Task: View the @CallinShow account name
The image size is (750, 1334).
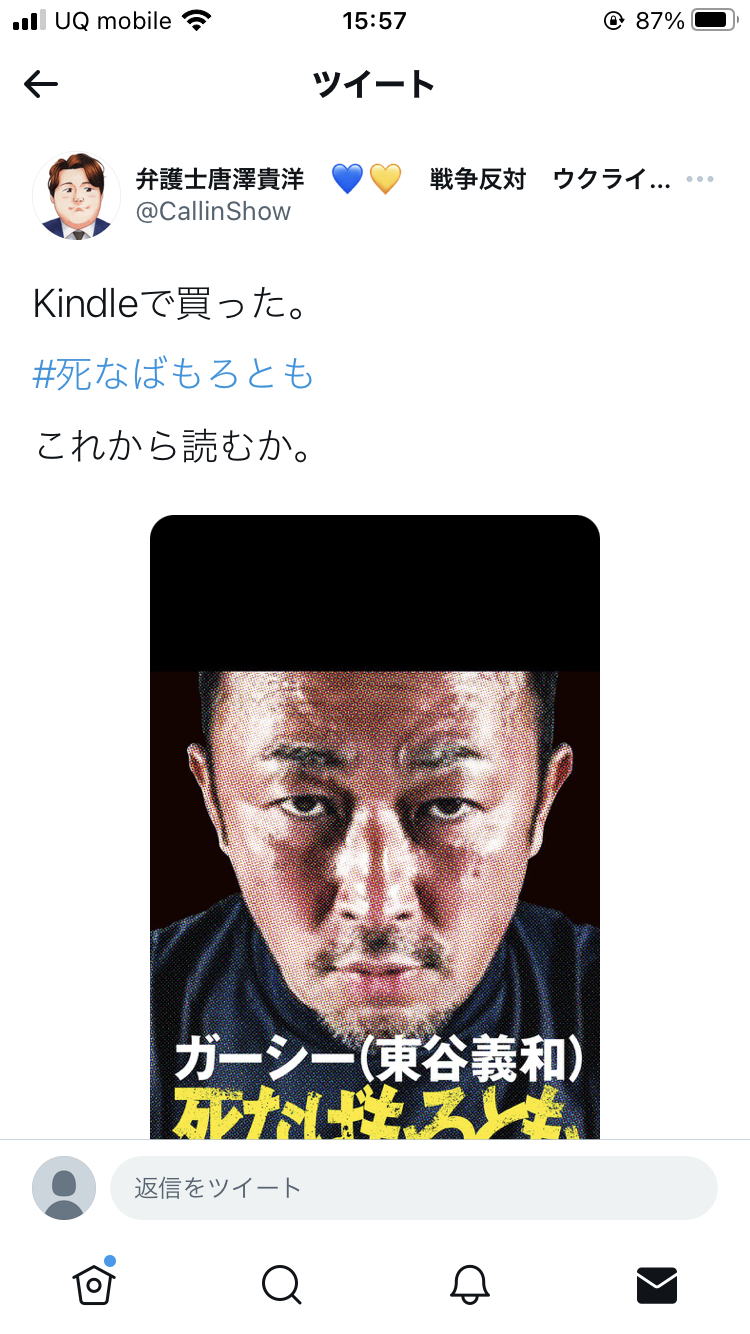Action: coord(213,211)
